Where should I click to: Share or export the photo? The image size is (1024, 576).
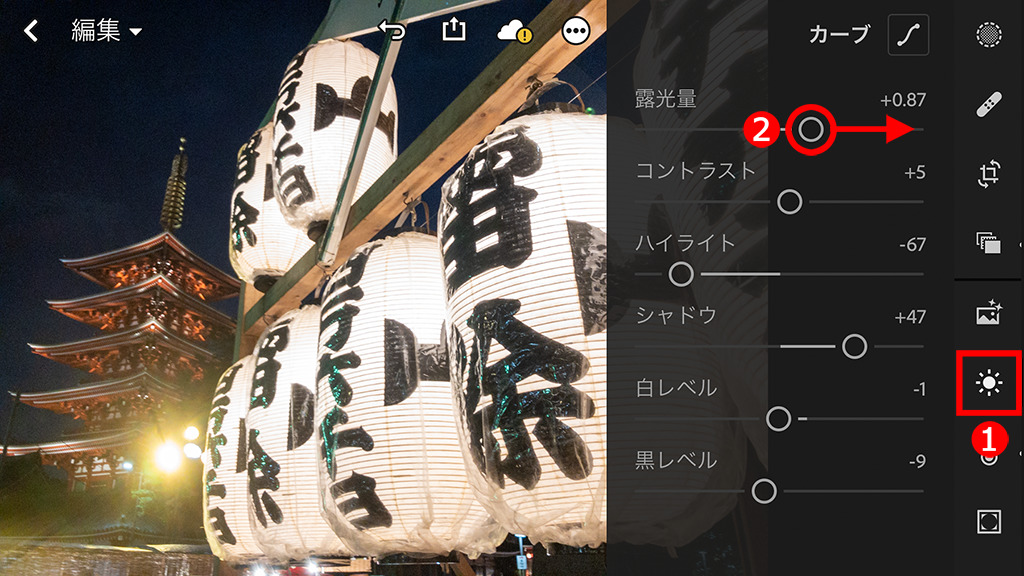(454, 31)
